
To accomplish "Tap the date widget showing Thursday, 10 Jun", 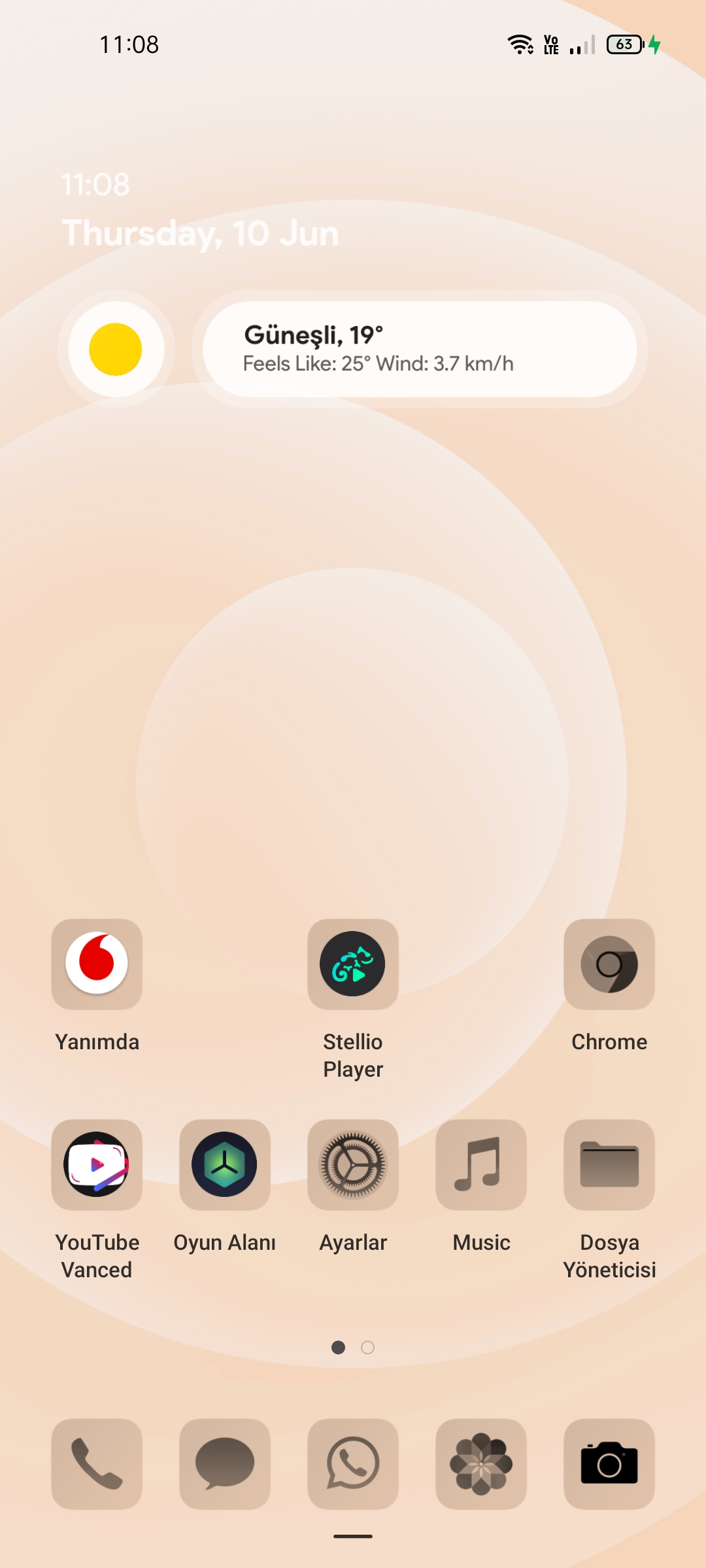I will pyautogui.click(x=200, y=233).
